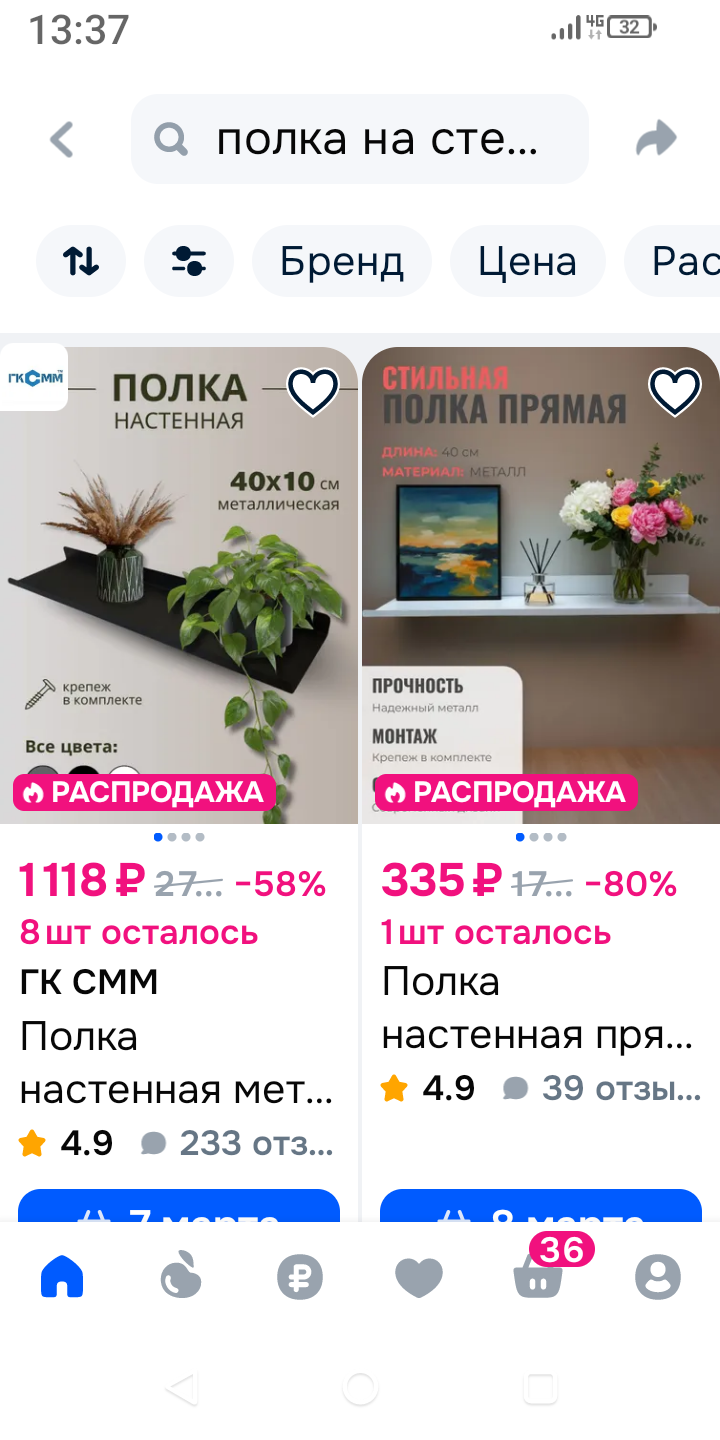
Task: Open the filters panel
Action: pyautogui.click(x=188, y=261)
